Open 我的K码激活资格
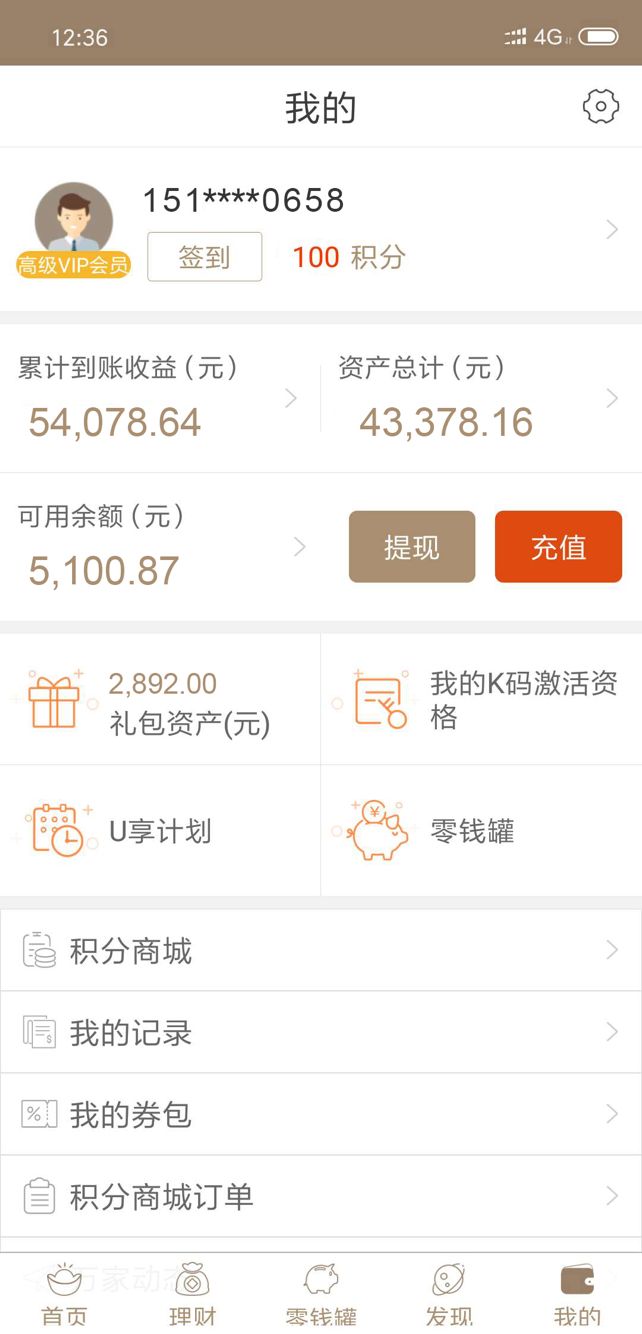The height and width of the screenshot is (1334, 642). click(x=481, y=699)
